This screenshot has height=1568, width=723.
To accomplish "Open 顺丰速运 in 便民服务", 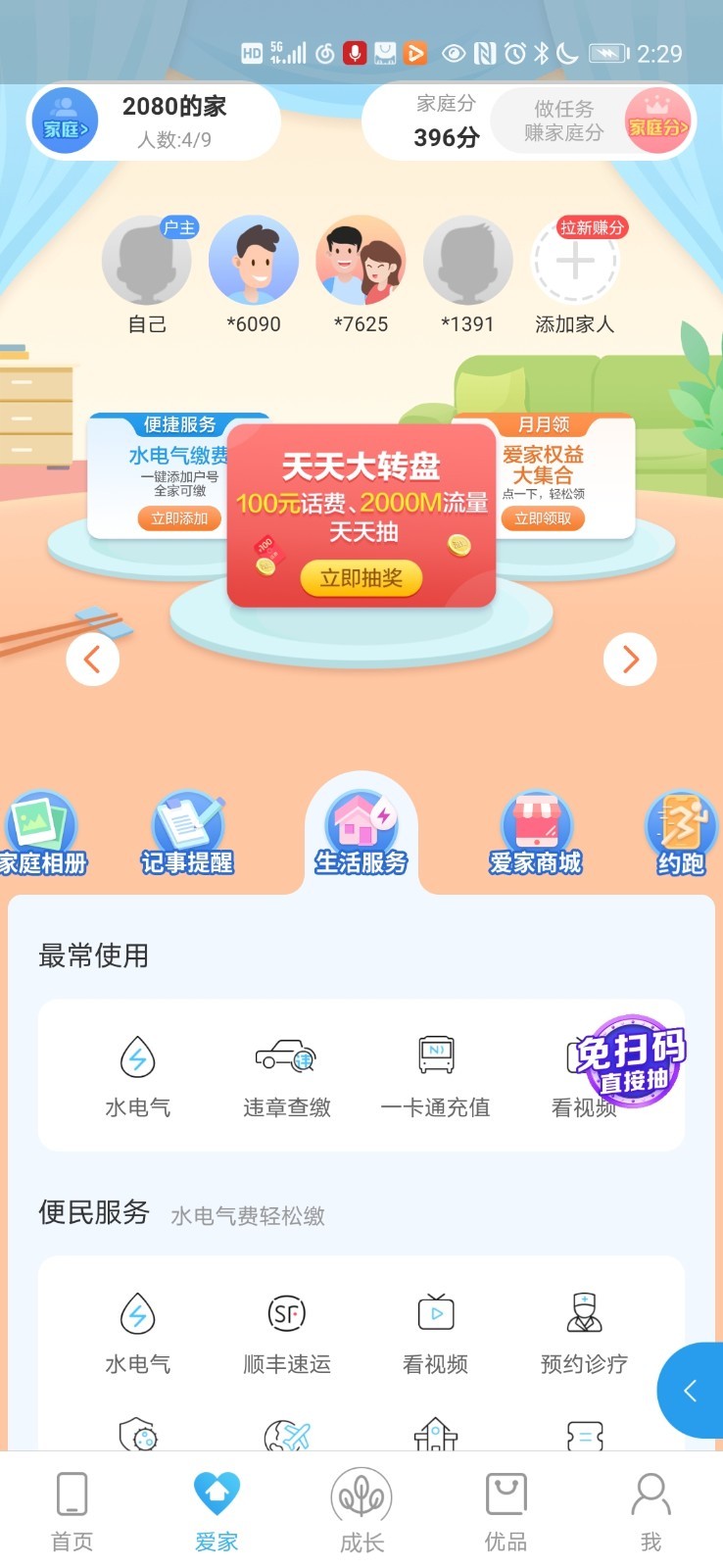I will tap(286, 1332).
